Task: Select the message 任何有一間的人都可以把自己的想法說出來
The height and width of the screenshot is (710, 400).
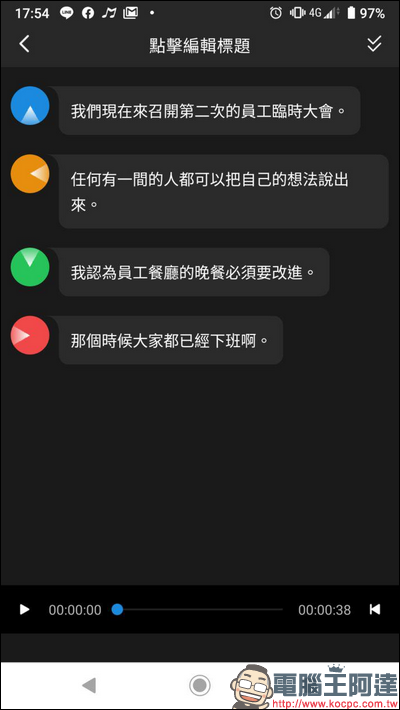Action: 224,192
